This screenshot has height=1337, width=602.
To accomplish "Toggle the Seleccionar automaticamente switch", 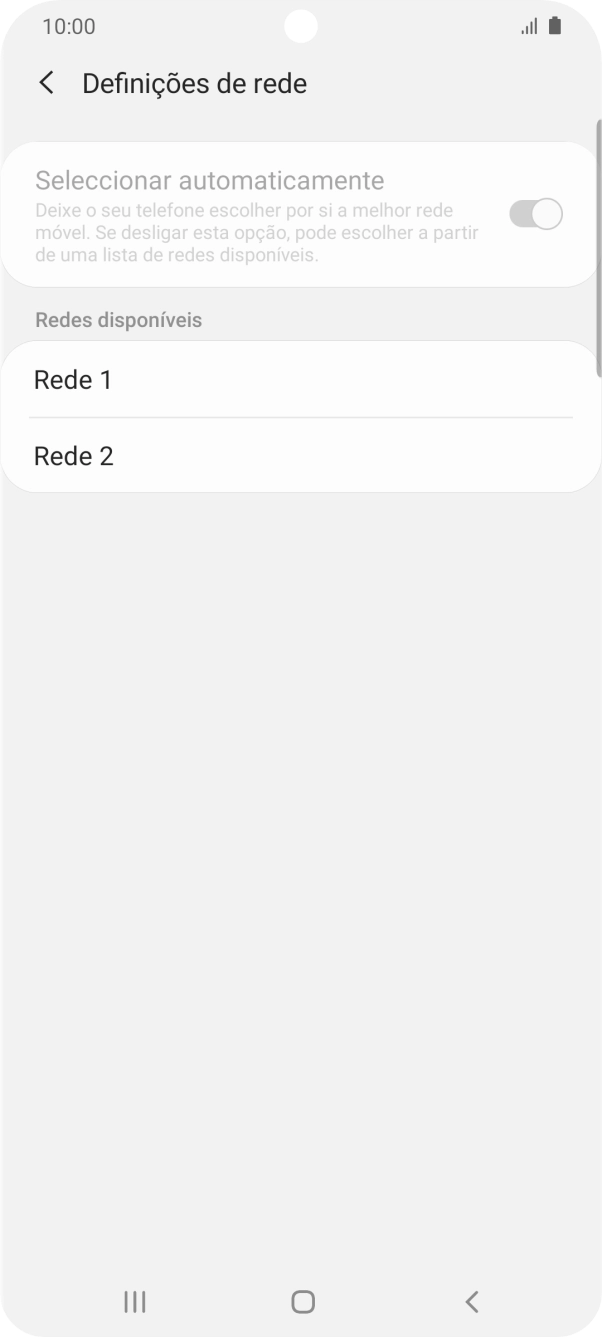I will 536,214.
